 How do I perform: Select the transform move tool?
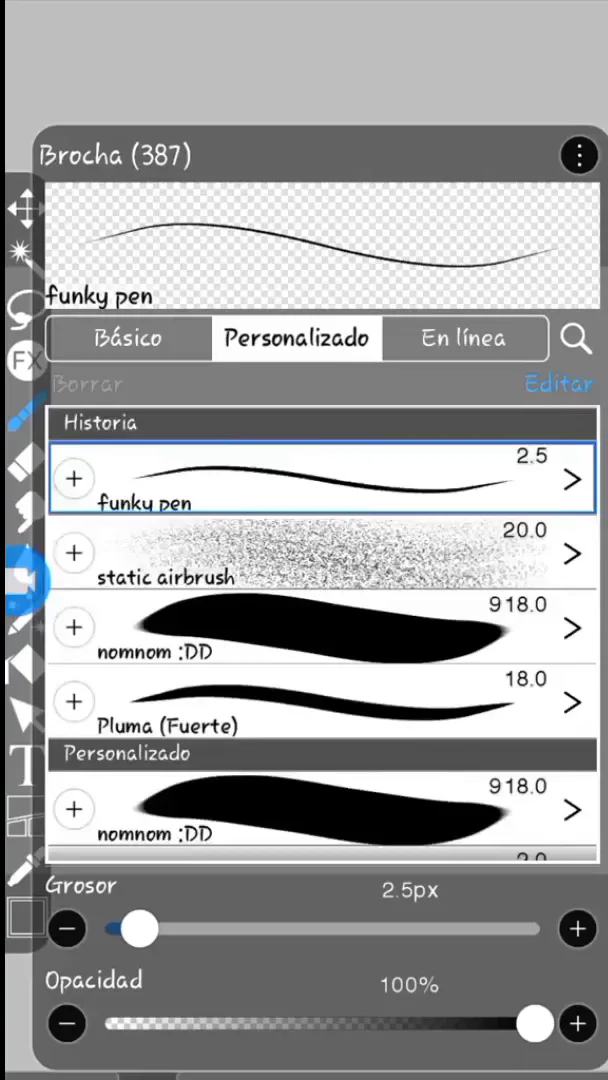coord(23,209)
